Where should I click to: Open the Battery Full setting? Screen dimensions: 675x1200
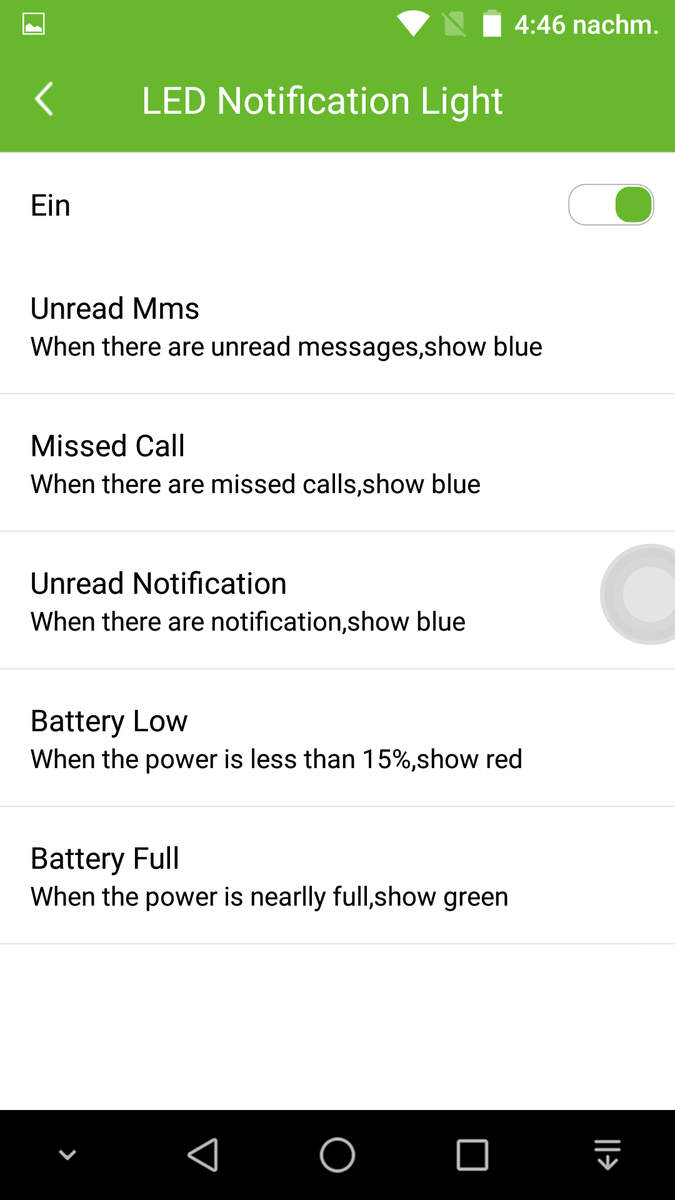coord(270,876)
